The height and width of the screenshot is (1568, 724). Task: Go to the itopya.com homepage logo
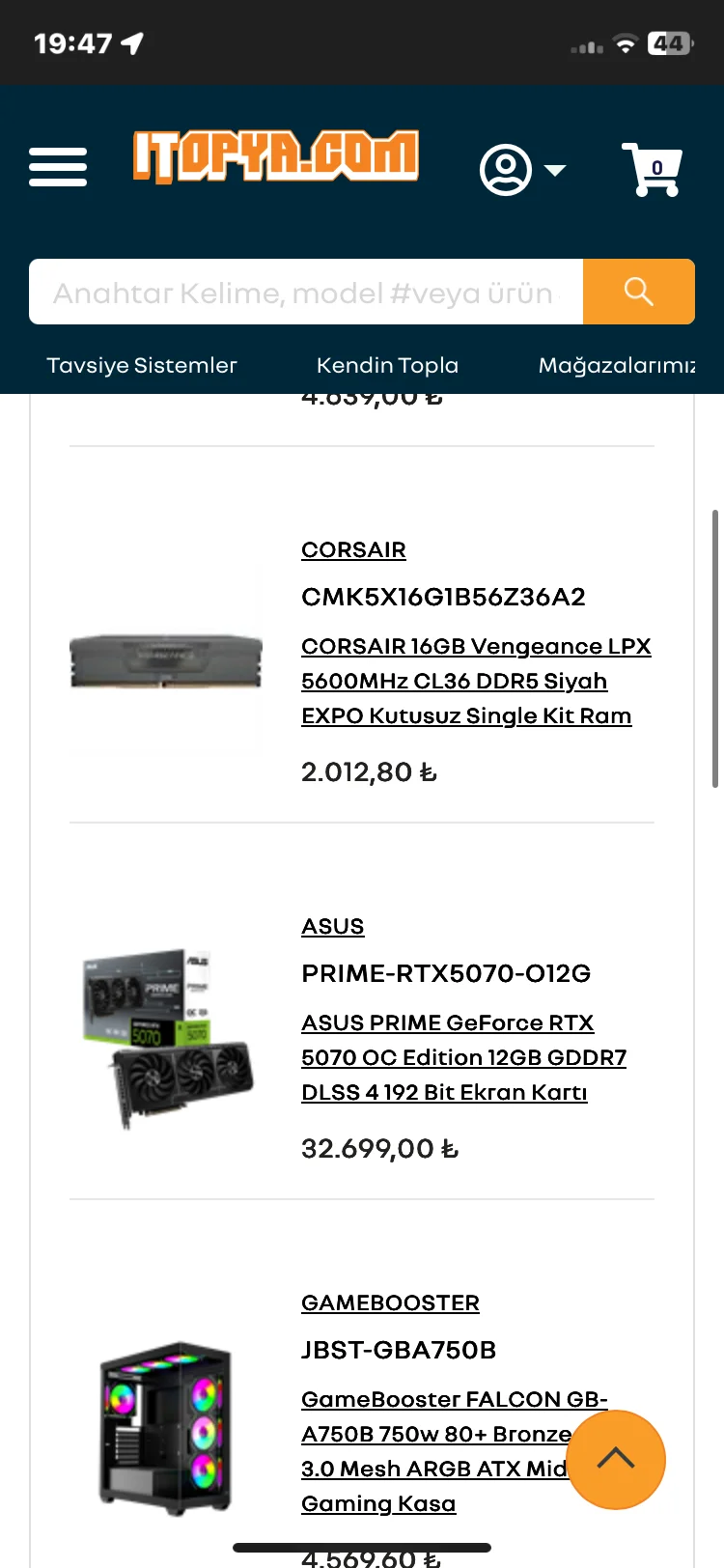[x=276, y=156]
